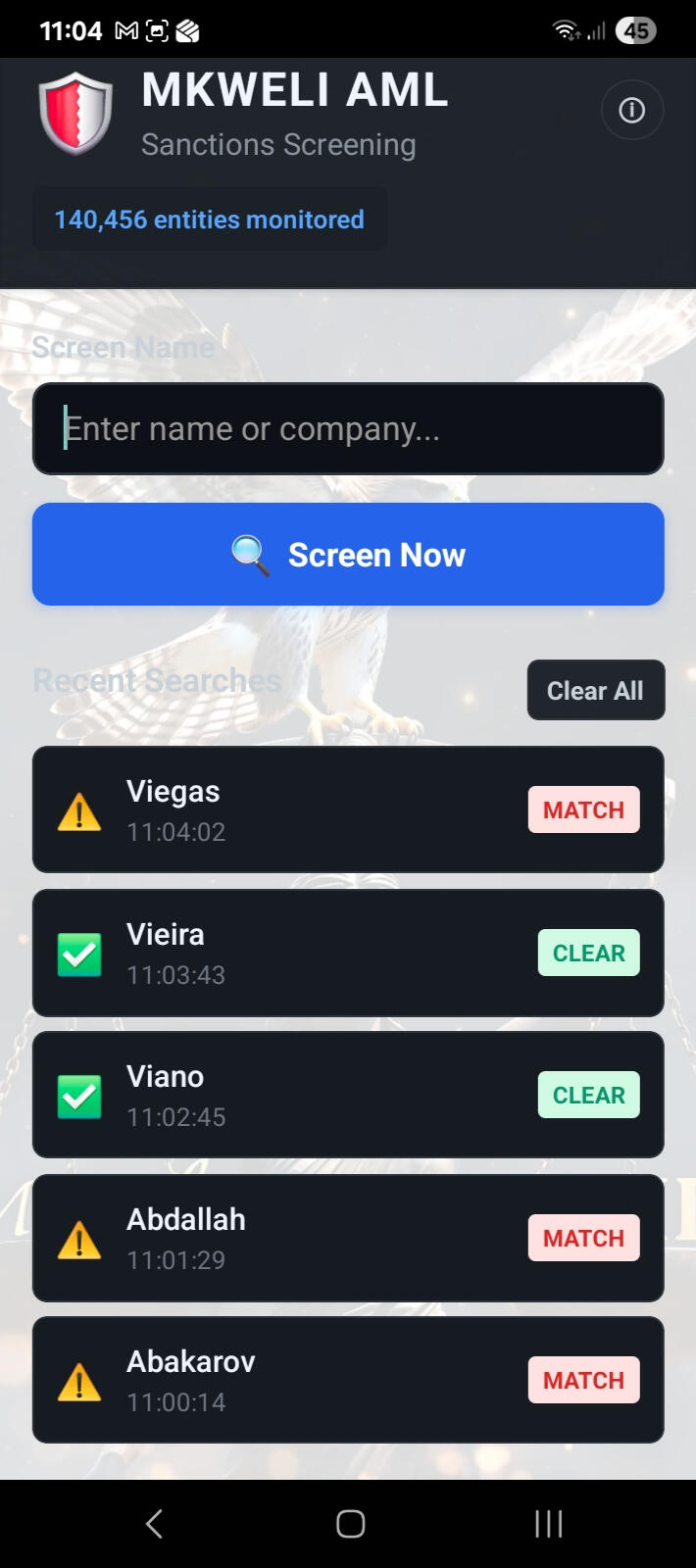Open the Viegas search result

click(348, 810)
